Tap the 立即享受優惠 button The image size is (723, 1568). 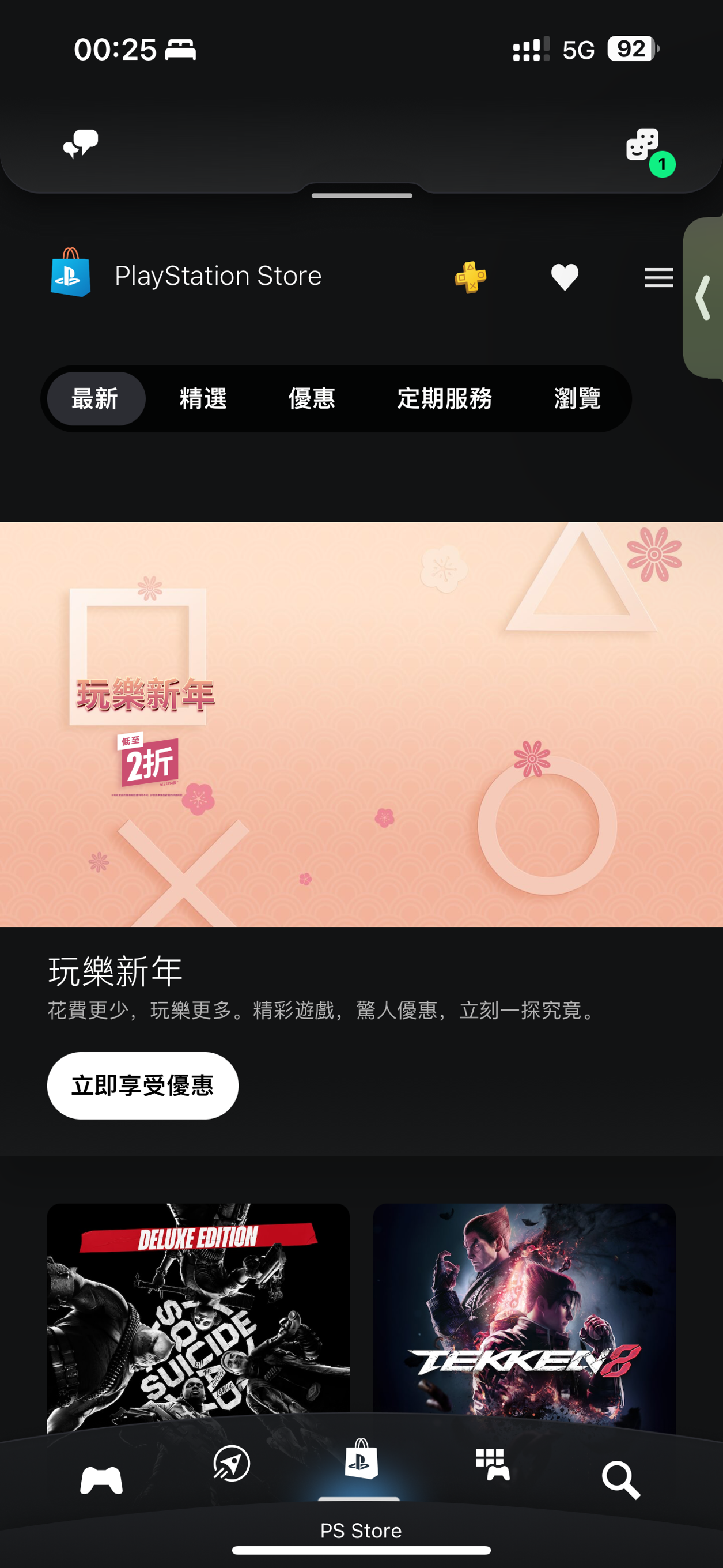(x=143, y=1086)
